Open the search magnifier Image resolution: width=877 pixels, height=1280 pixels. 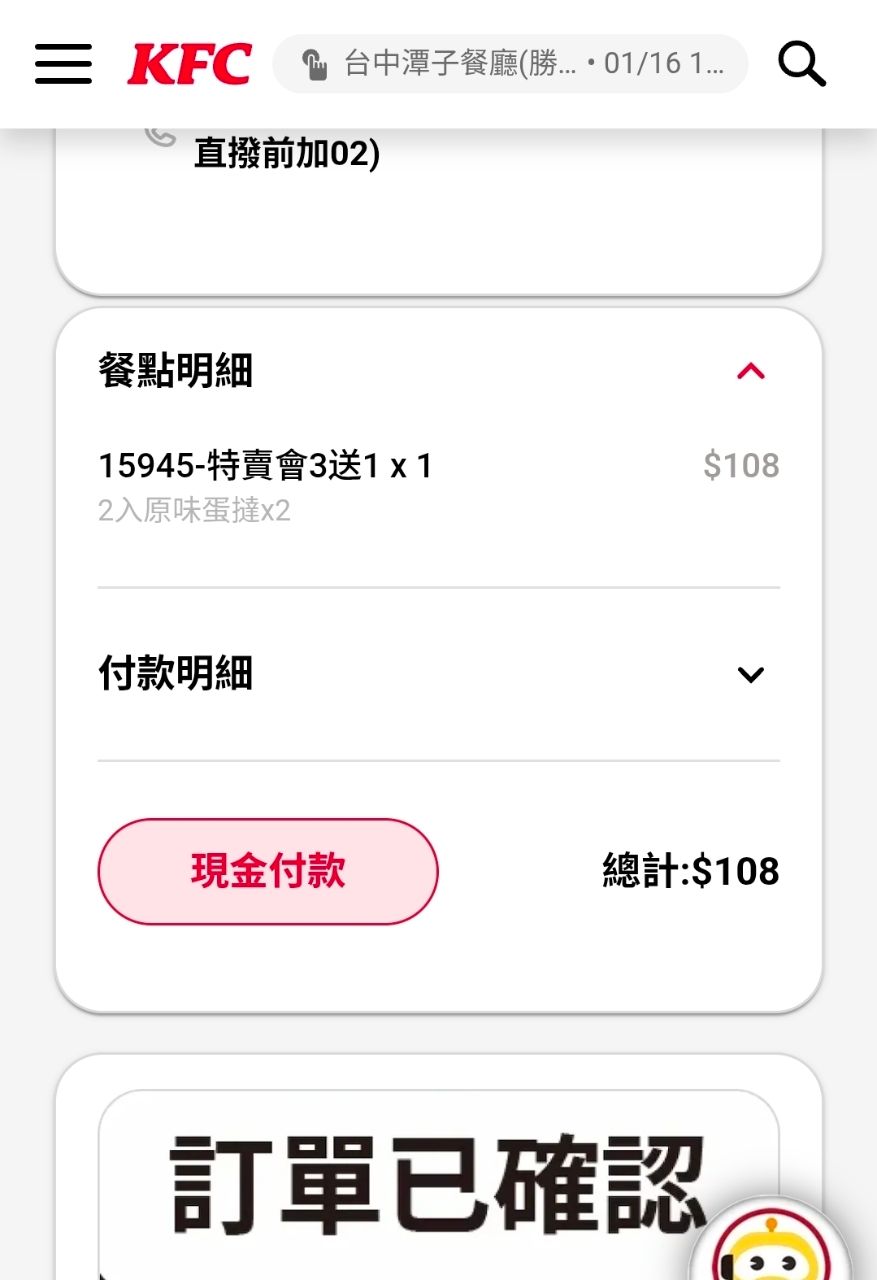click(x=801, y=64)
